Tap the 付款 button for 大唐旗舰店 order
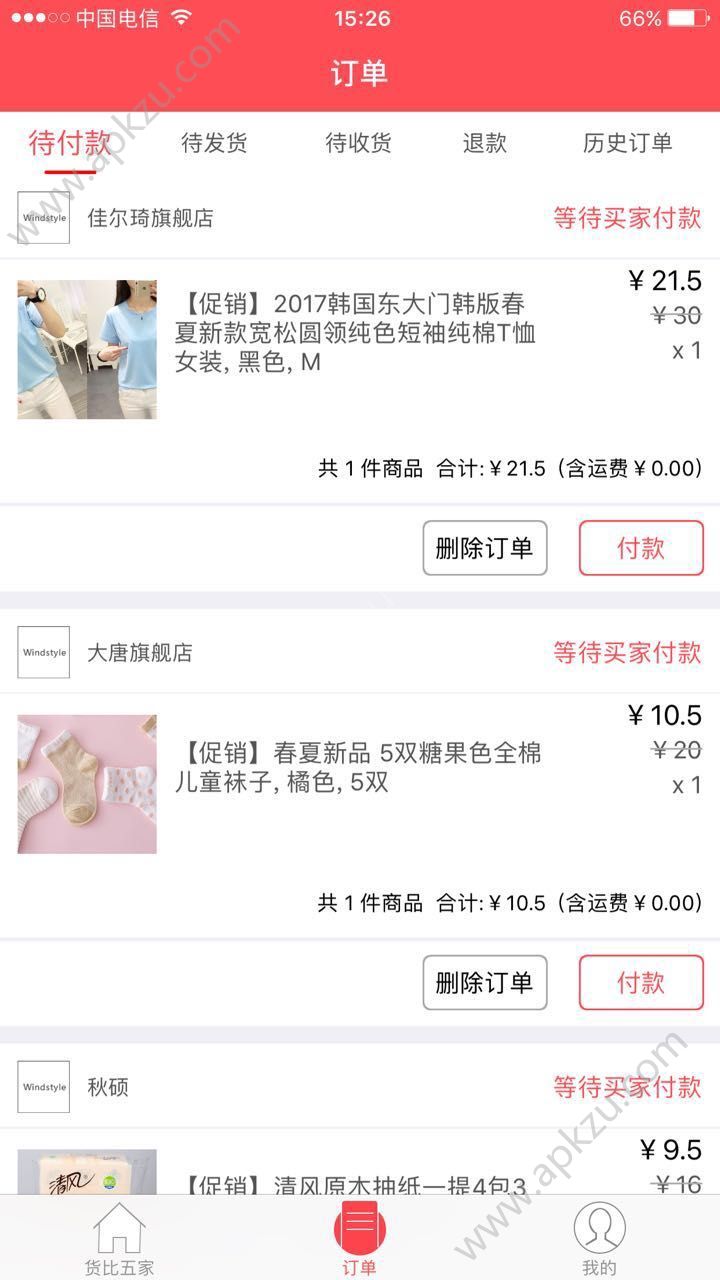 pos(641,983)
